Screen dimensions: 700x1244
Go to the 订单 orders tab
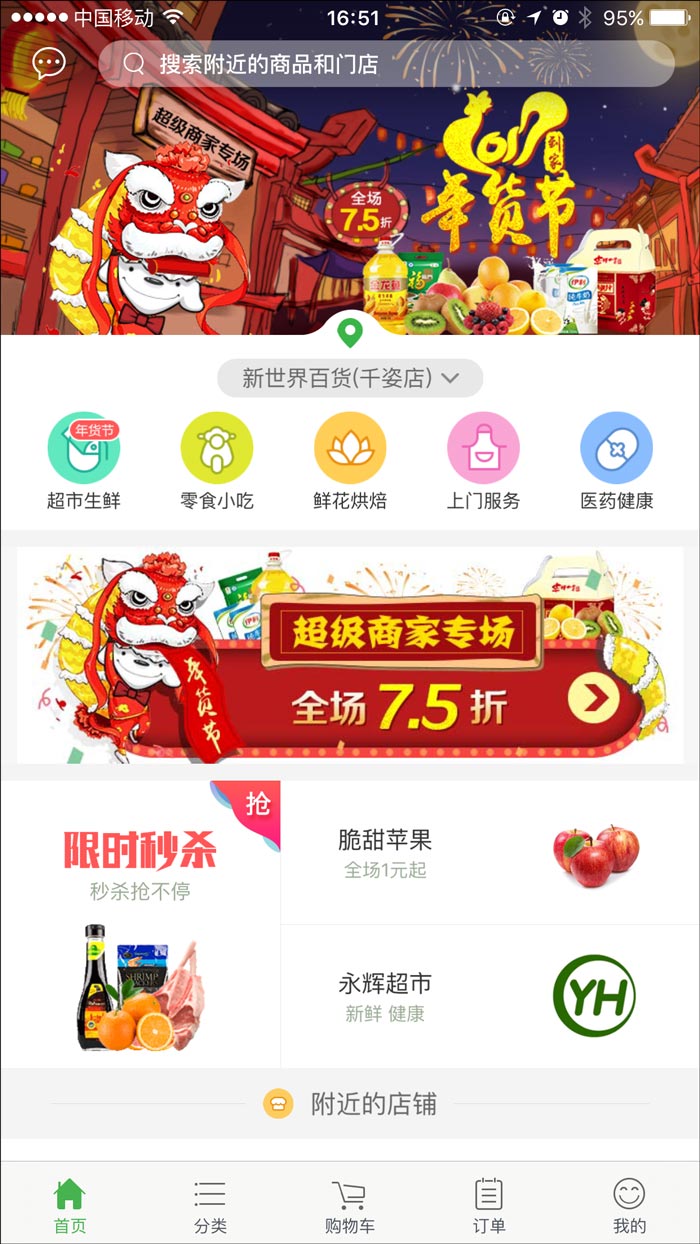pyautogui.click(x=489, y=1205)
